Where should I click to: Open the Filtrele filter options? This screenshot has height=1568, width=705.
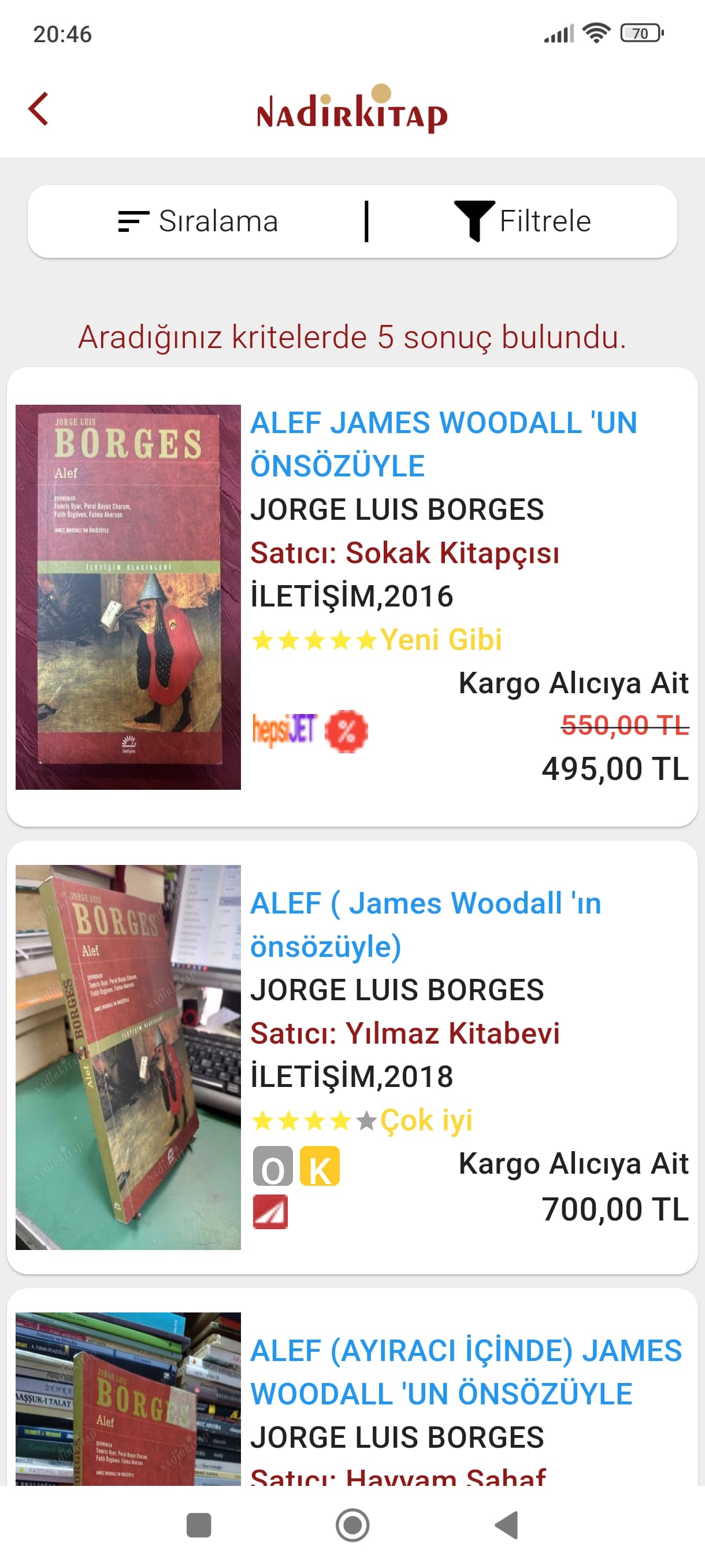pyautogui.click(x=522, y=221)
